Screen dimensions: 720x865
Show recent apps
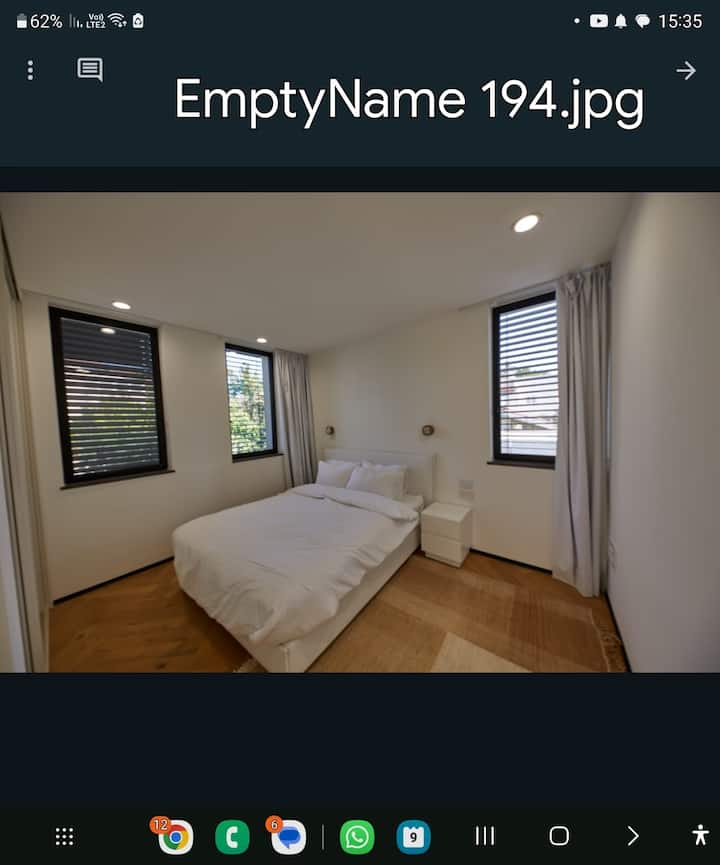pos(485,837)
